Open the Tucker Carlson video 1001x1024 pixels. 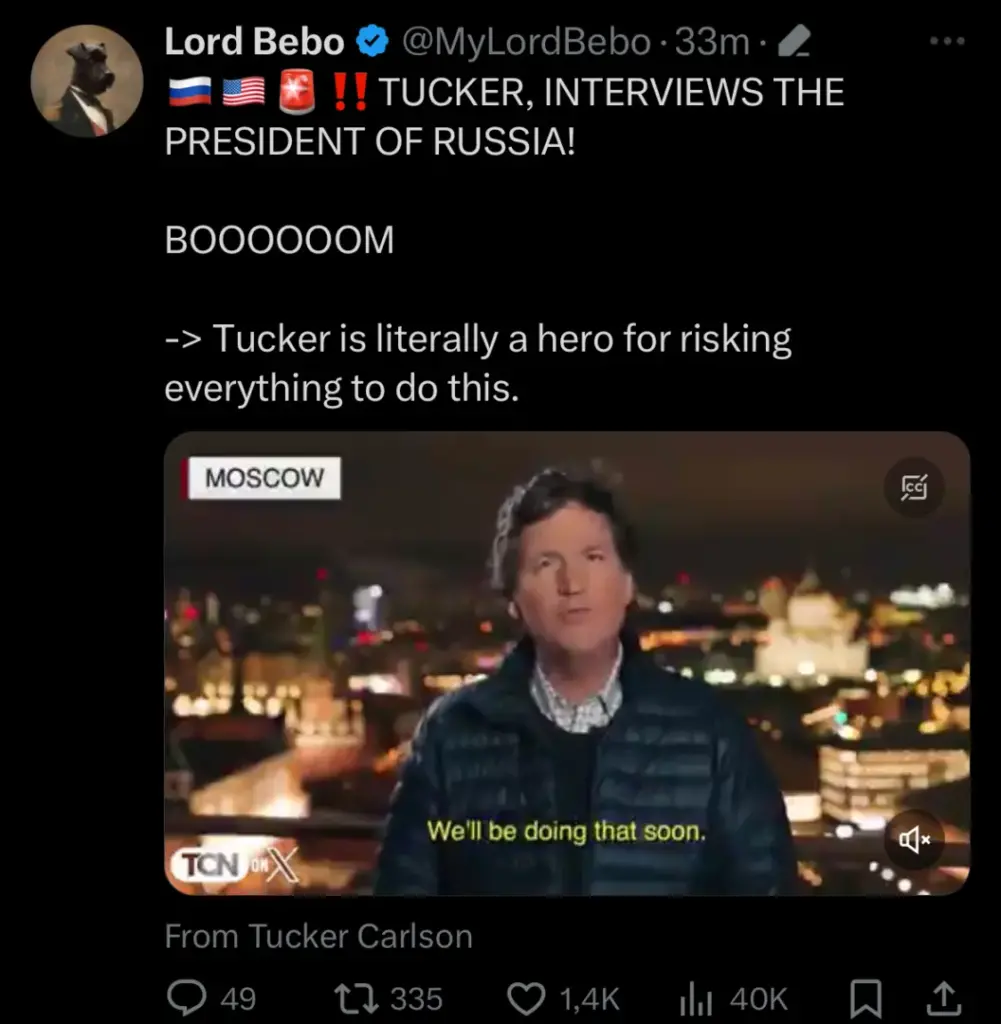566,662
